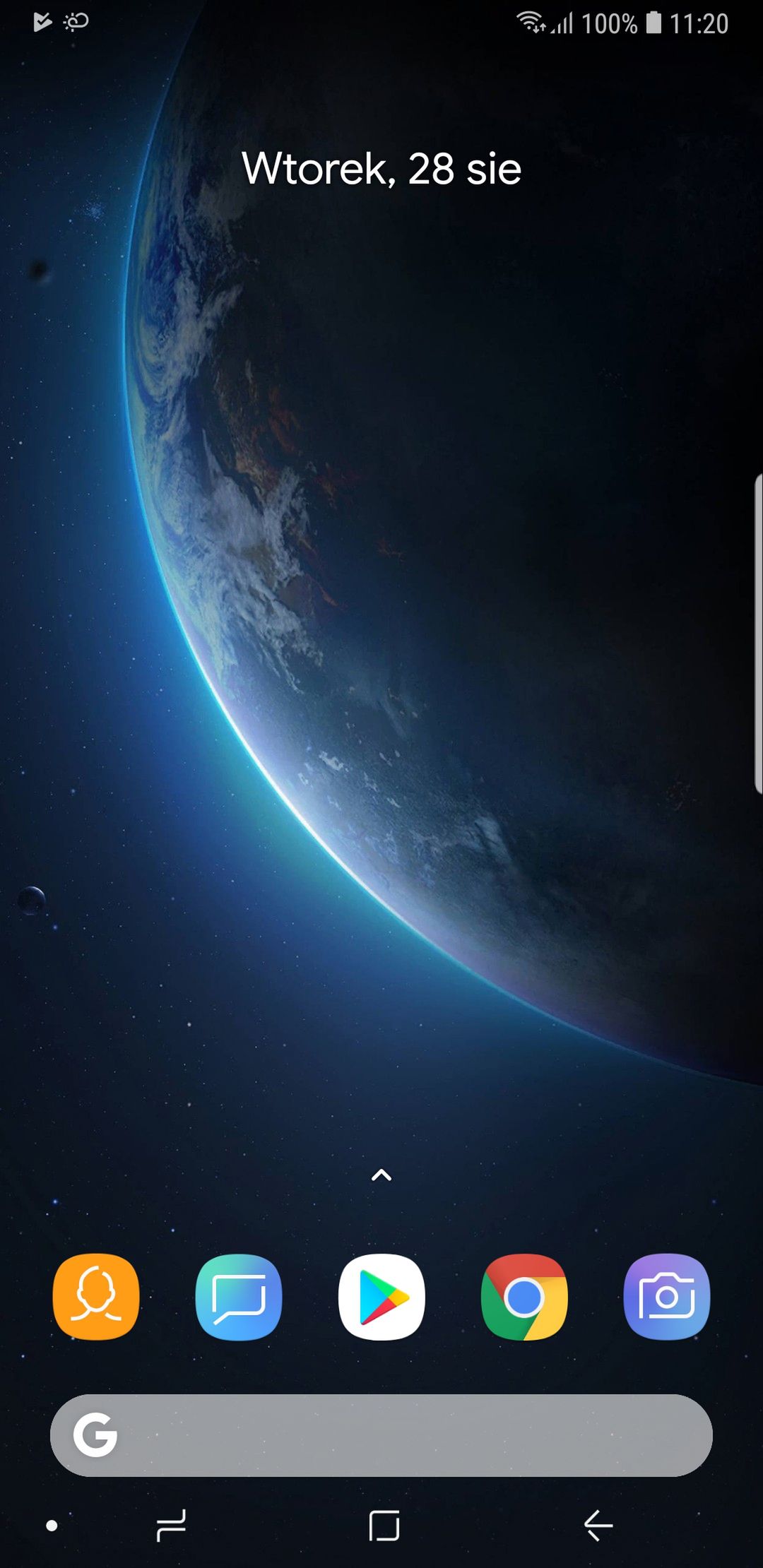Screen dimensions: 763x1568
Task: Expand the app drawer arrow
Action: pyautogui.click(x=381, y=1175)
